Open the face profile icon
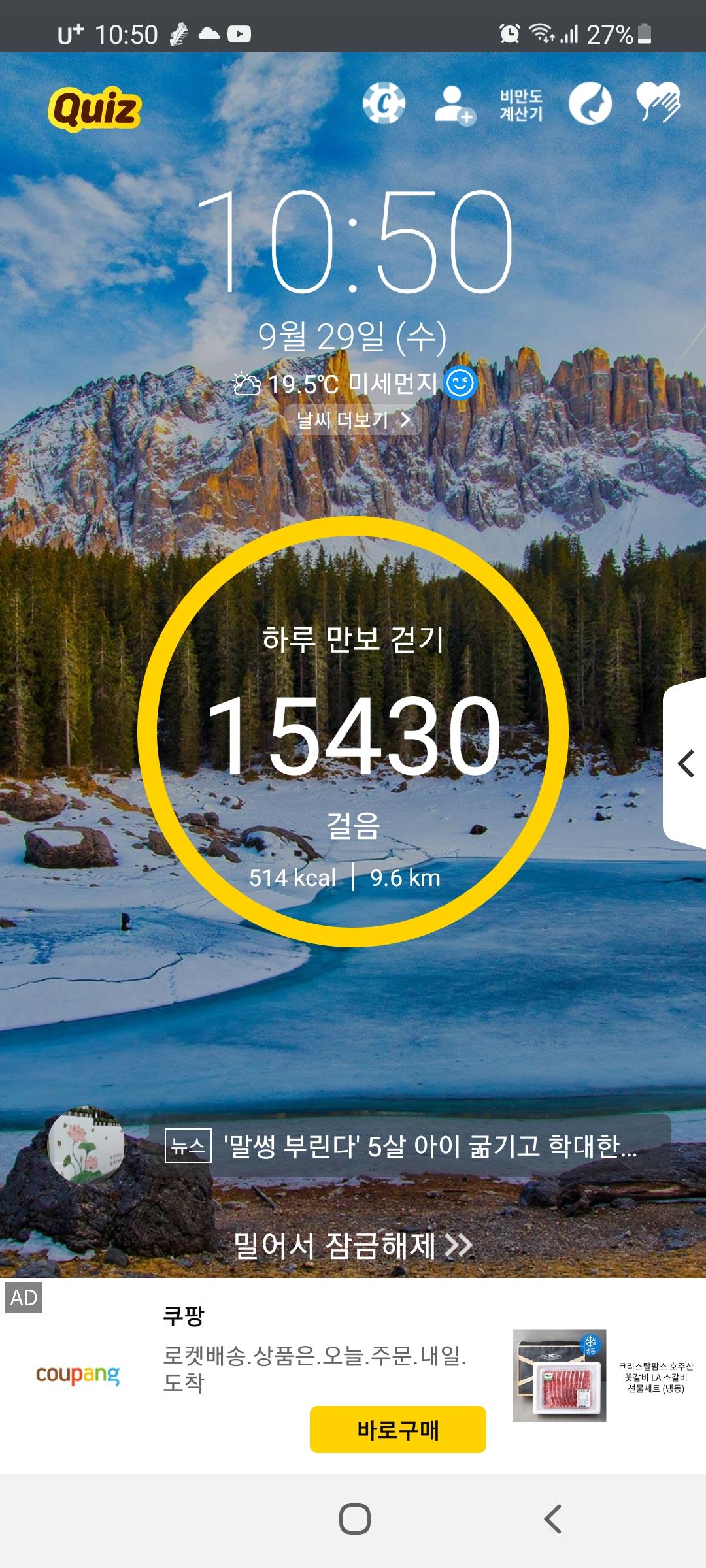Screen dimensions: 706x1568 tap(590, 103)
